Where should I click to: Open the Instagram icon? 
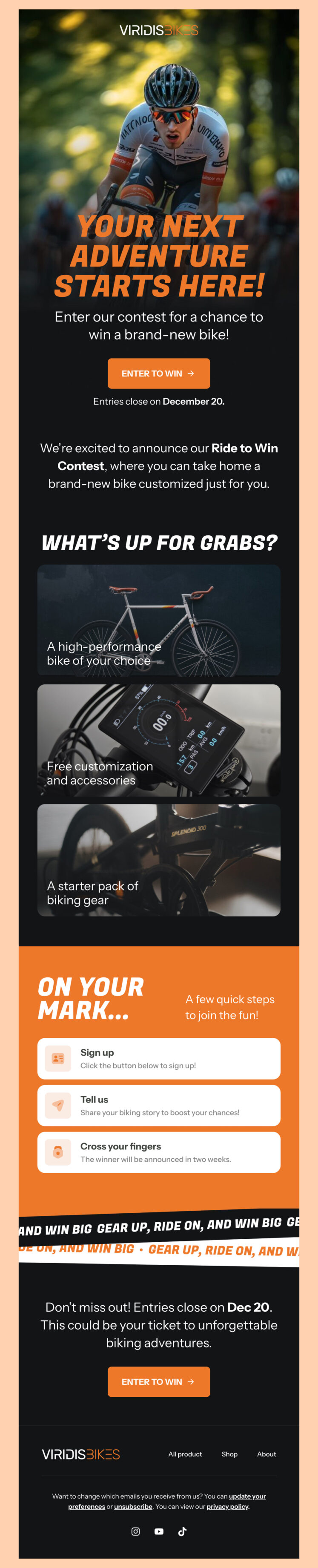click(x=136, y=1531)
